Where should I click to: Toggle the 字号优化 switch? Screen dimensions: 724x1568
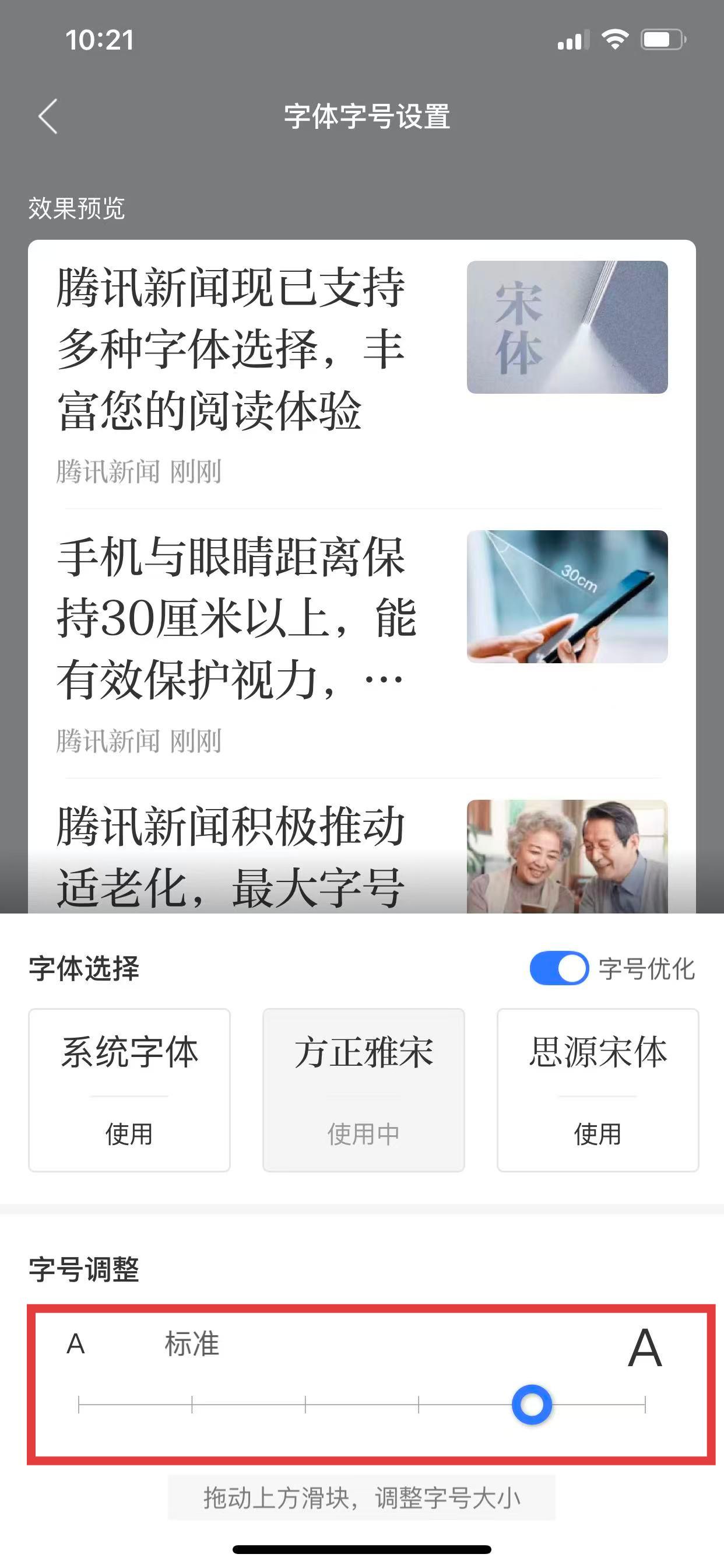pyautogui.click(x=558, y=968)
